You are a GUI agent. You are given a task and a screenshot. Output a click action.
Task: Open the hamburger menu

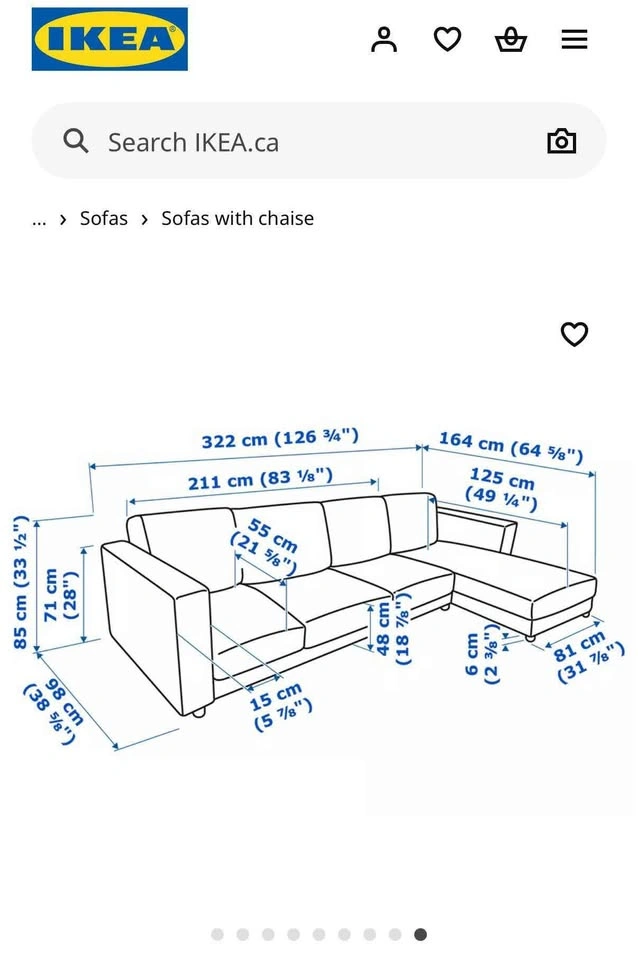click(x=574, y=40)
